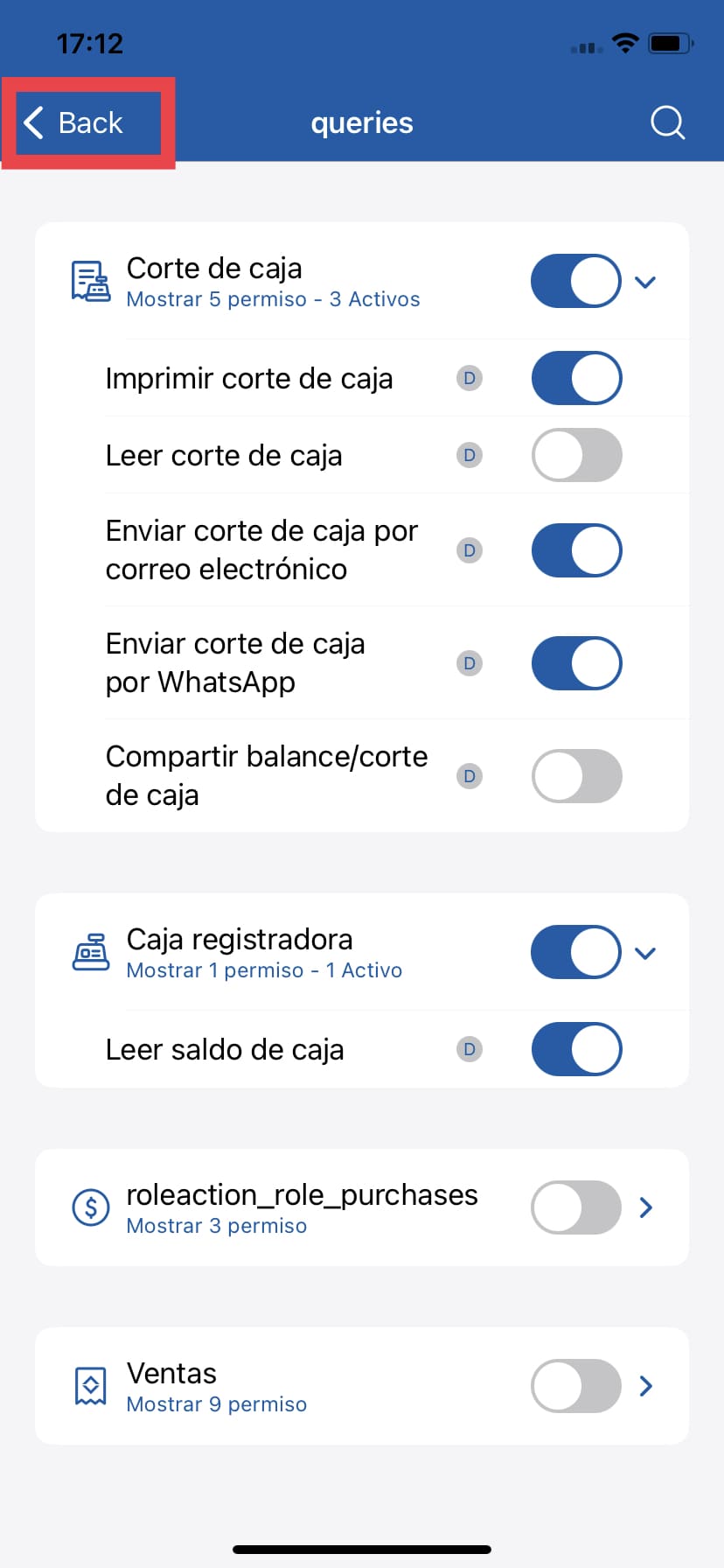Expand the Ventas permissions via right arrow
Image resolution: width=724 pixels, height=1568 pixels.
[x=645, y=1386]
